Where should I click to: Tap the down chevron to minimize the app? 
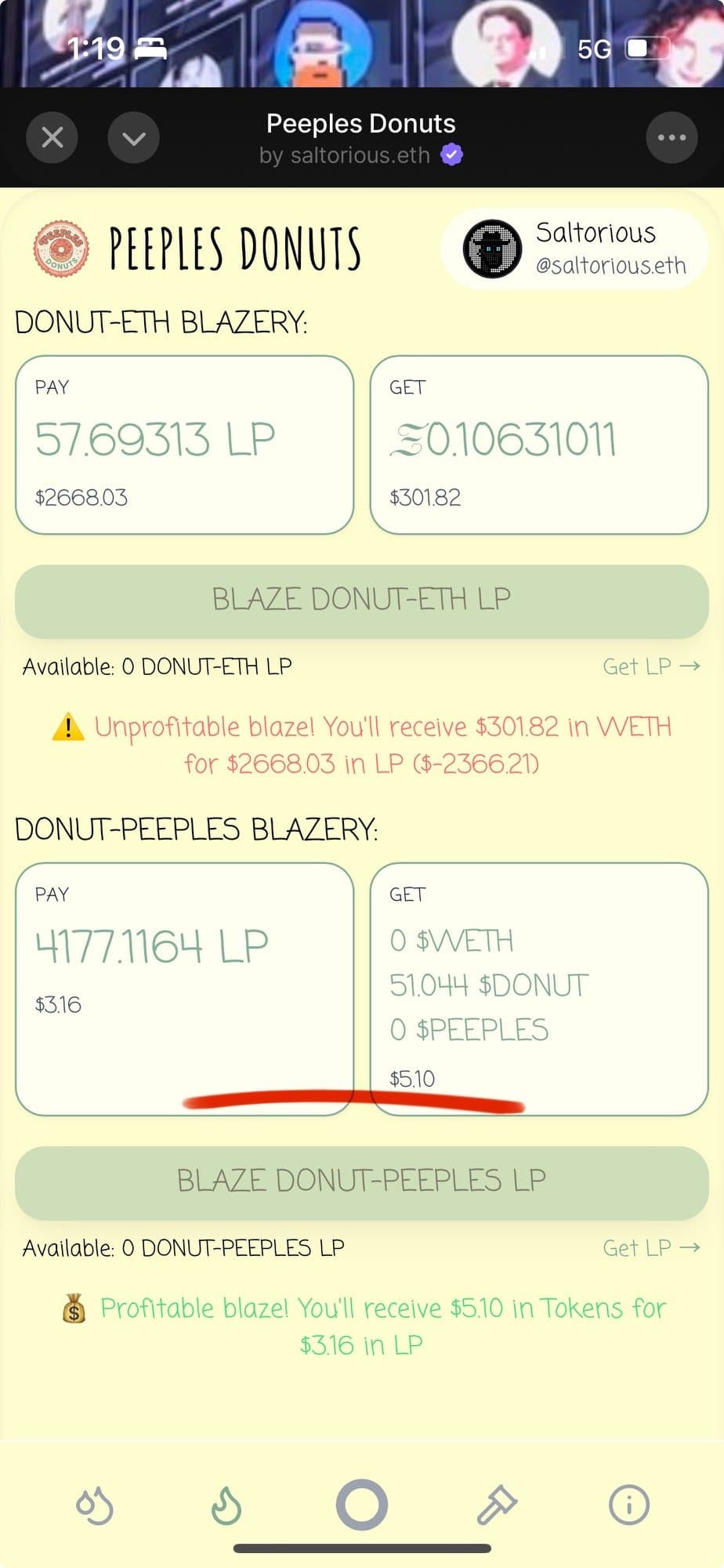(x=133, y=138)
